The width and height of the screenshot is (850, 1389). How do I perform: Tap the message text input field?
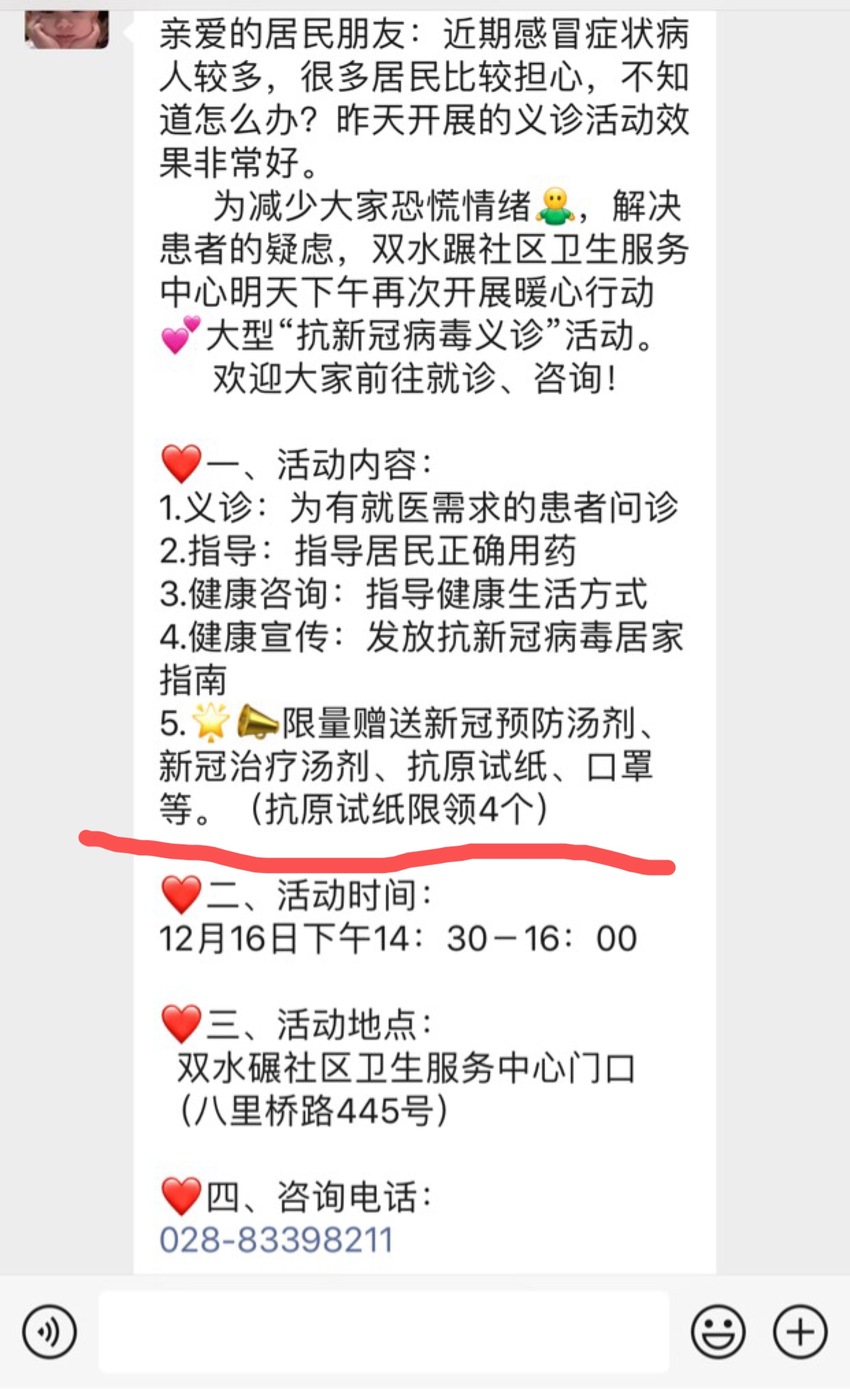383,1331
